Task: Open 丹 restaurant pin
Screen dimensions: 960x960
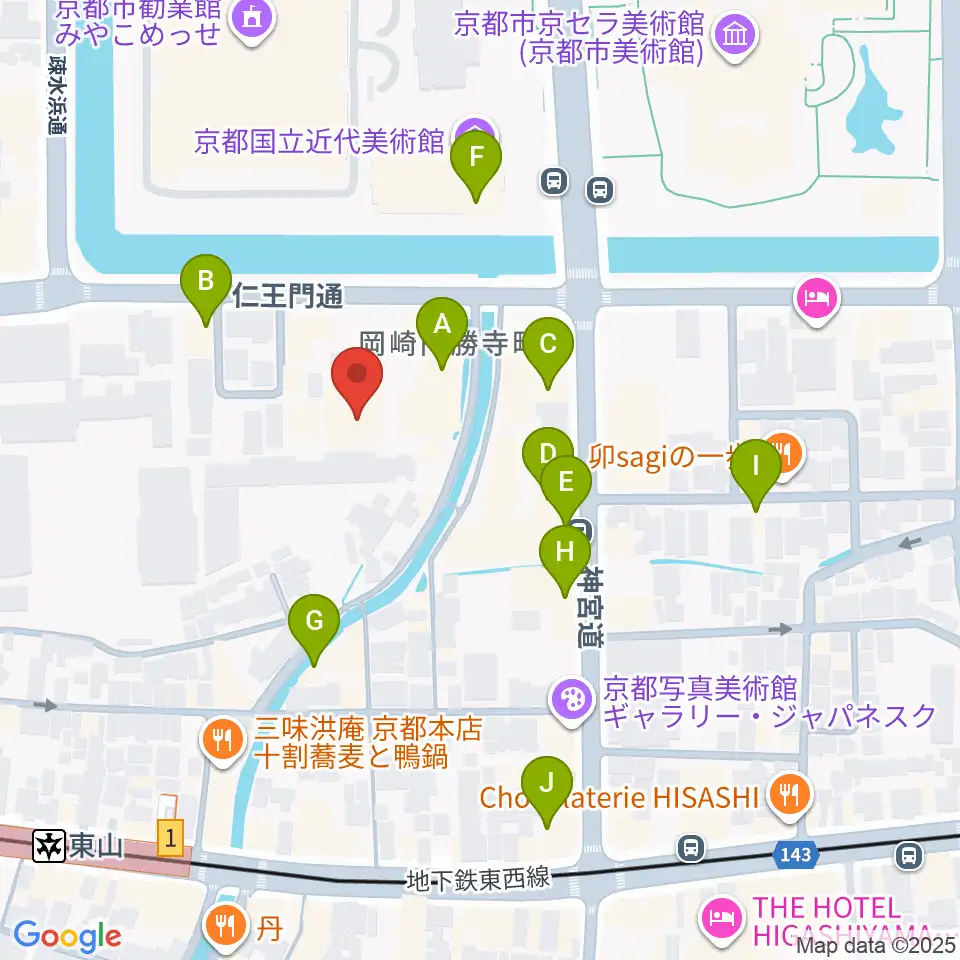Action: [x=227, y=928]
